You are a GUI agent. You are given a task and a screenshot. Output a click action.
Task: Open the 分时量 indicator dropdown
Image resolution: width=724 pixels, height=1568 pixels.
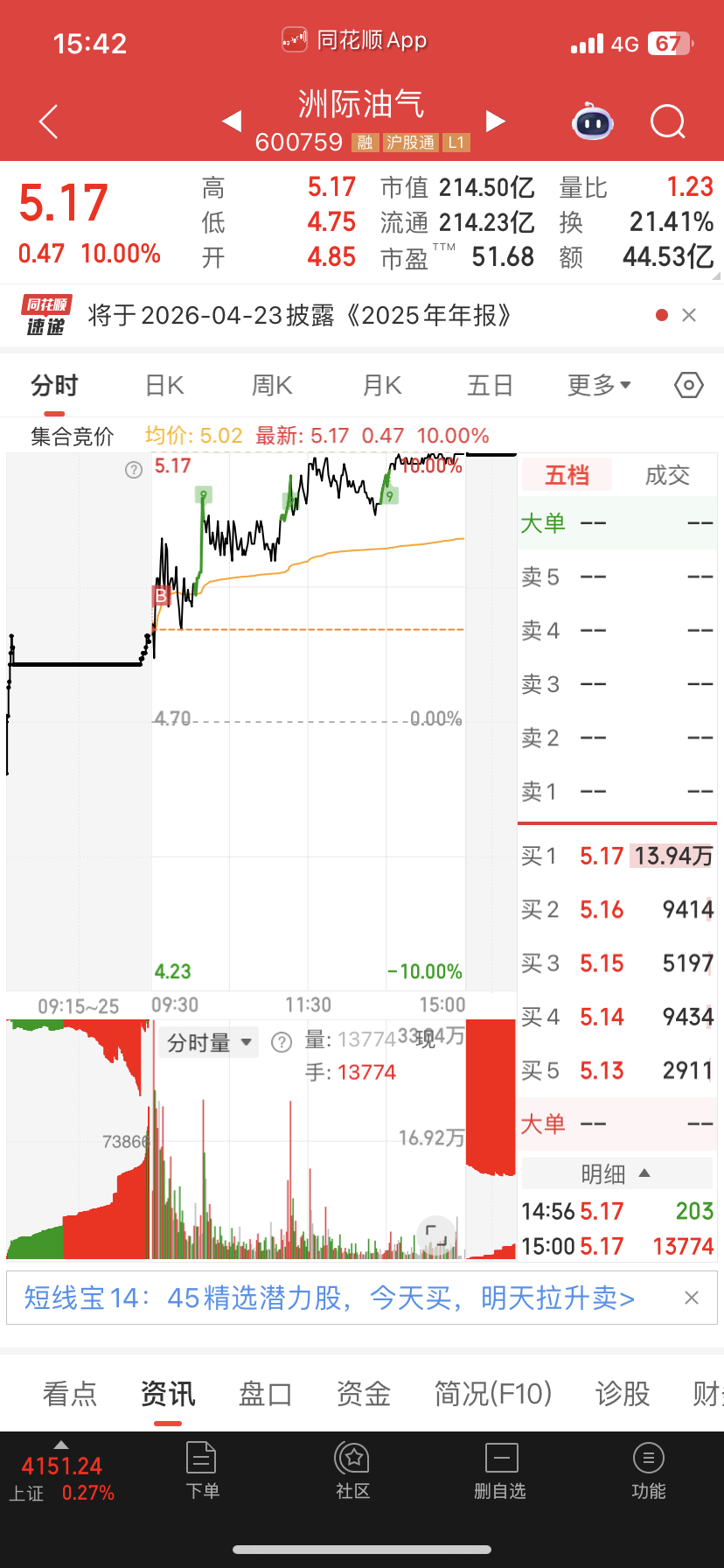[x=210, y=1043]
